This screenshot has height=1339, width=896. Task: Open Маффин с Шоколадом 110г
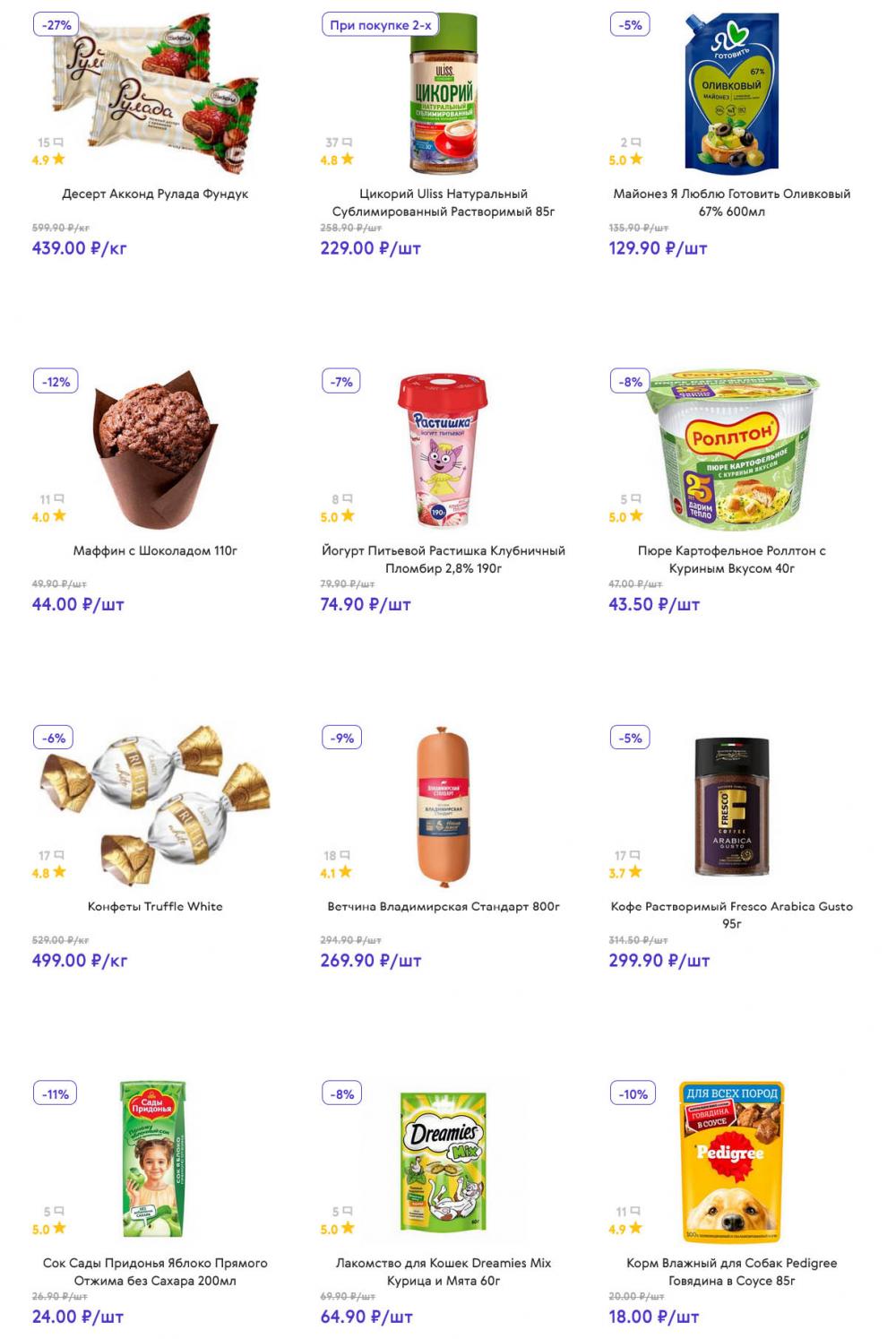(155, 550)
